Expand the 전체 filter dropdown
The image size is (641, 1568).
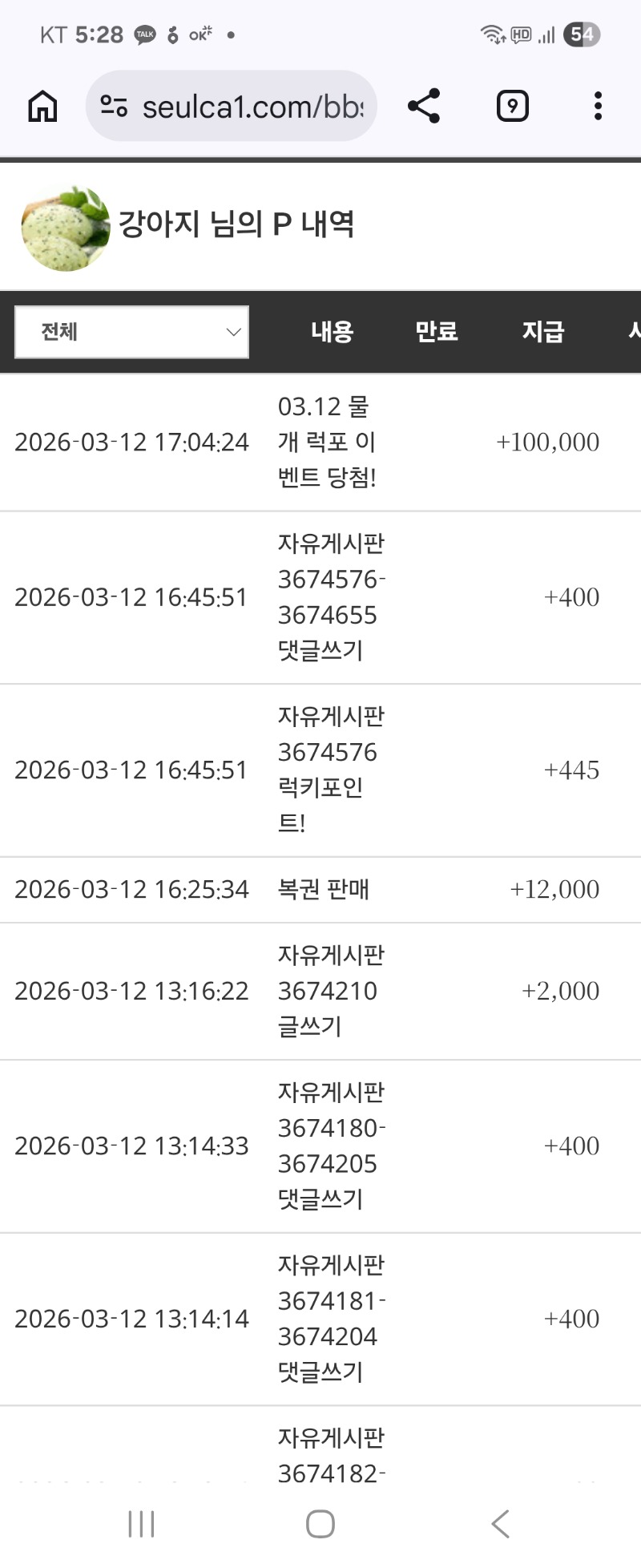[x=132, y=332]
